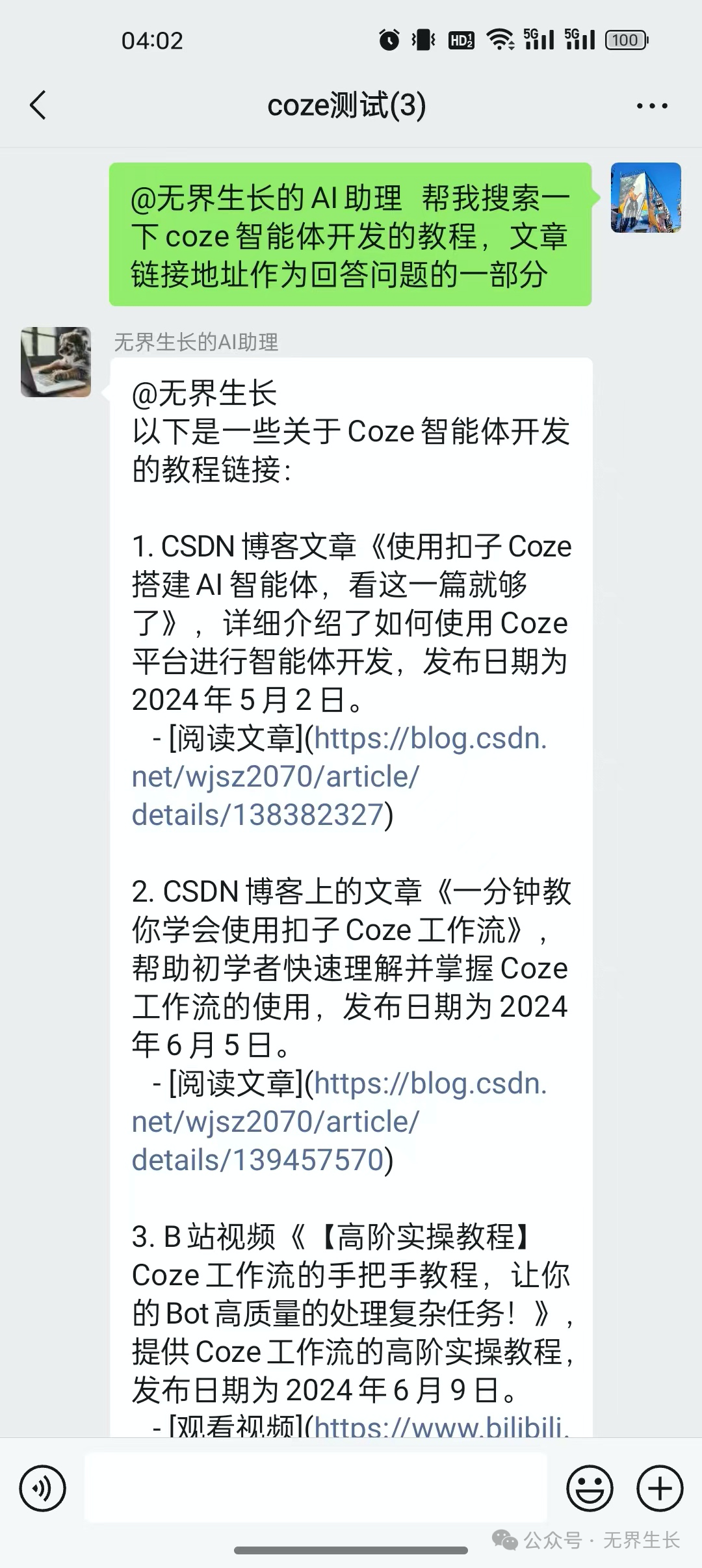Open my own avatar profile

645,198
